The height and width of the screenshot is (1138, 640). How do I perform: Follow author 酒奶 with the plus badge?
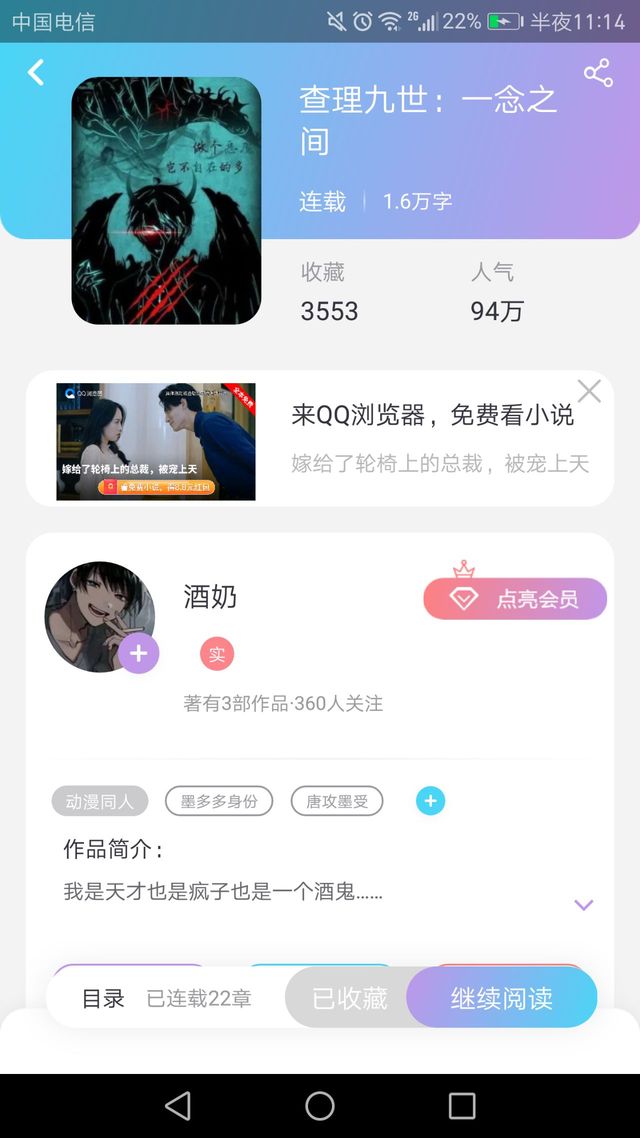pos(139,653)
